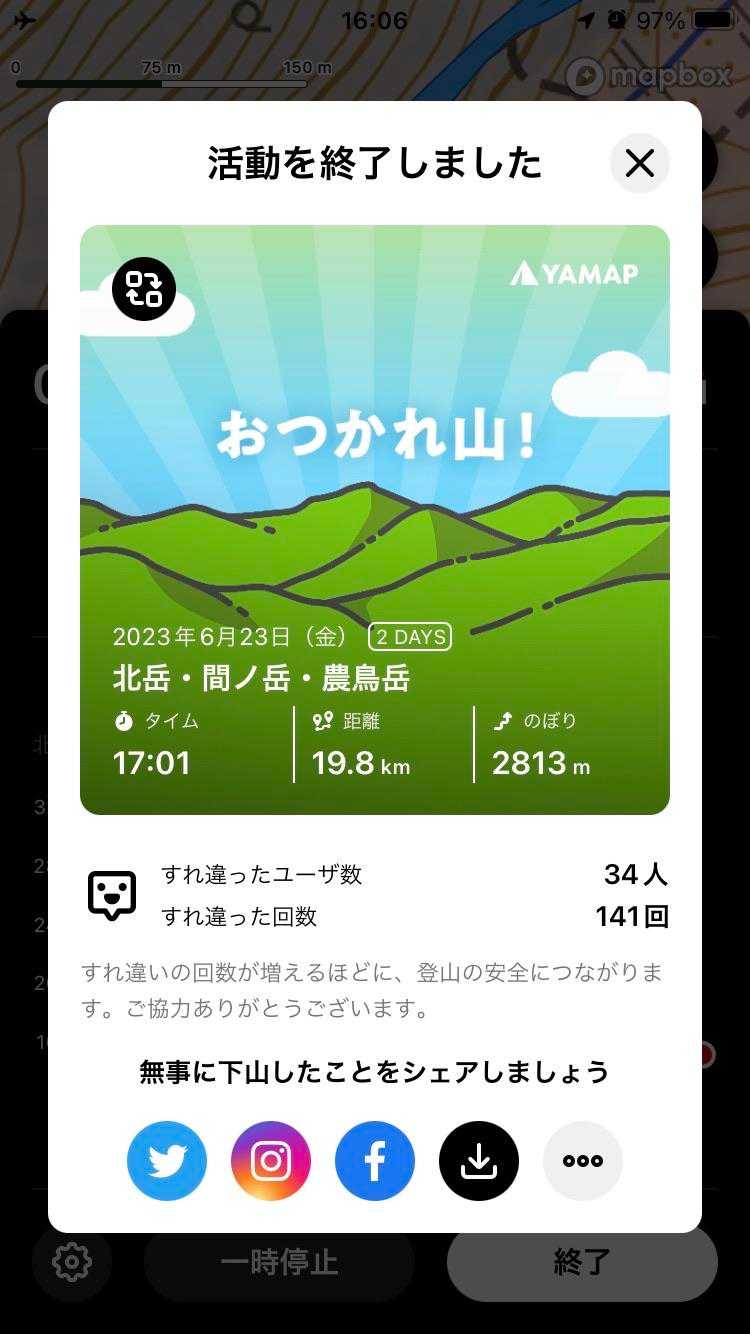The width and height of the screenshot is (750, 1334).
Task: Download the activity summary image
Action: pos(479,1161)
